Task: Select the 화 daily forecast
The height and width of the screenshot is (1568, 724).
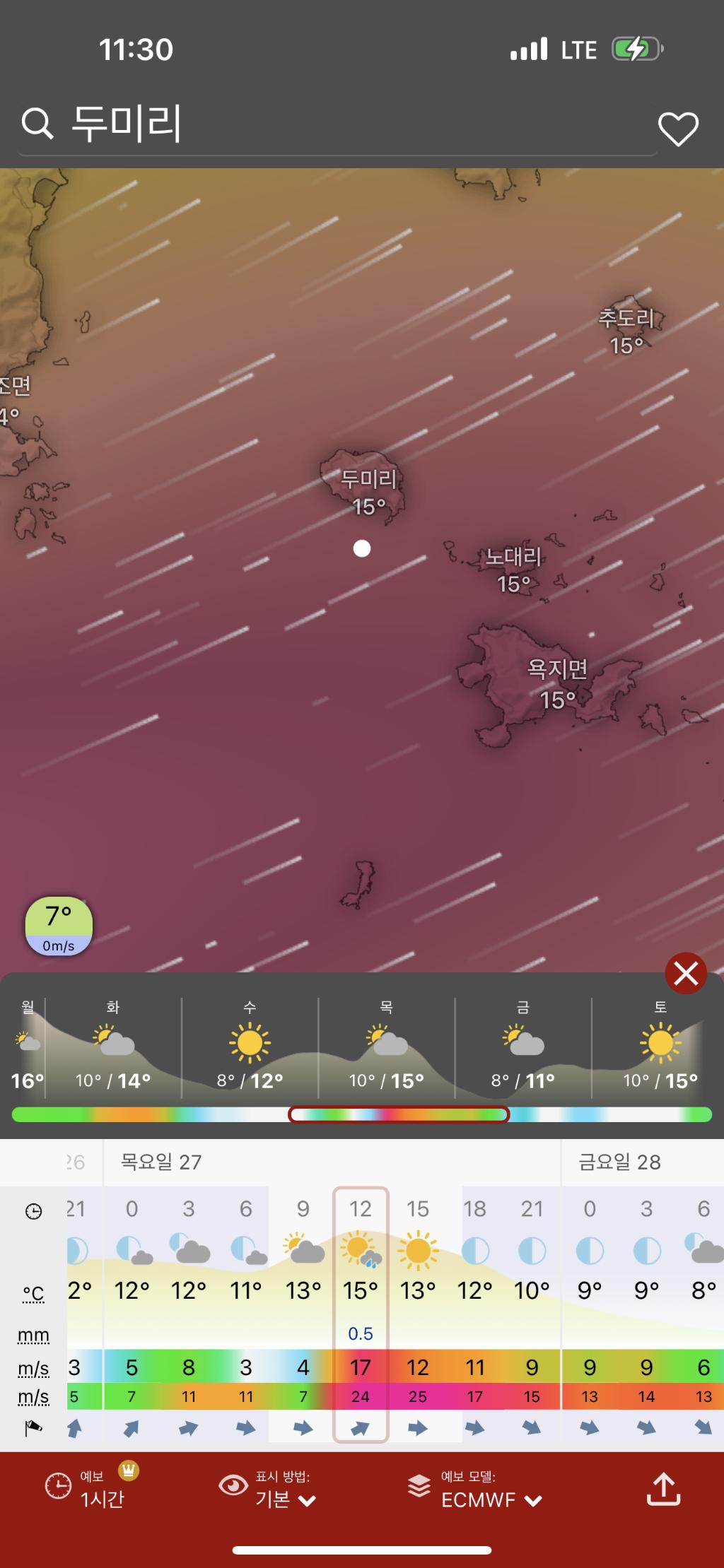Action: point(113,1047)
